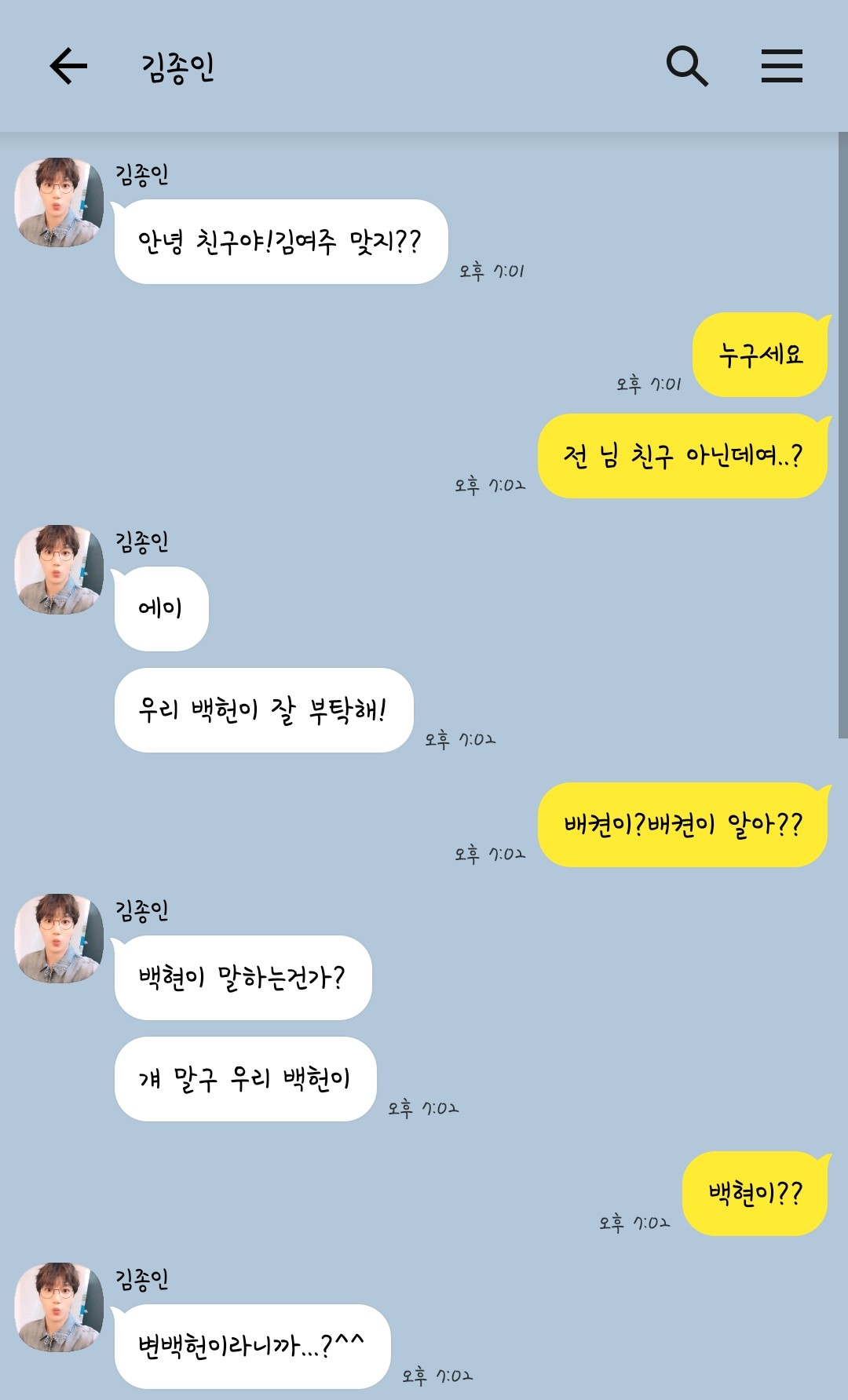This screenshot has height=1400, width=848.
Task: Go back from the 김종인 chat
Action: pyautogui.click(x=68, y=66)
